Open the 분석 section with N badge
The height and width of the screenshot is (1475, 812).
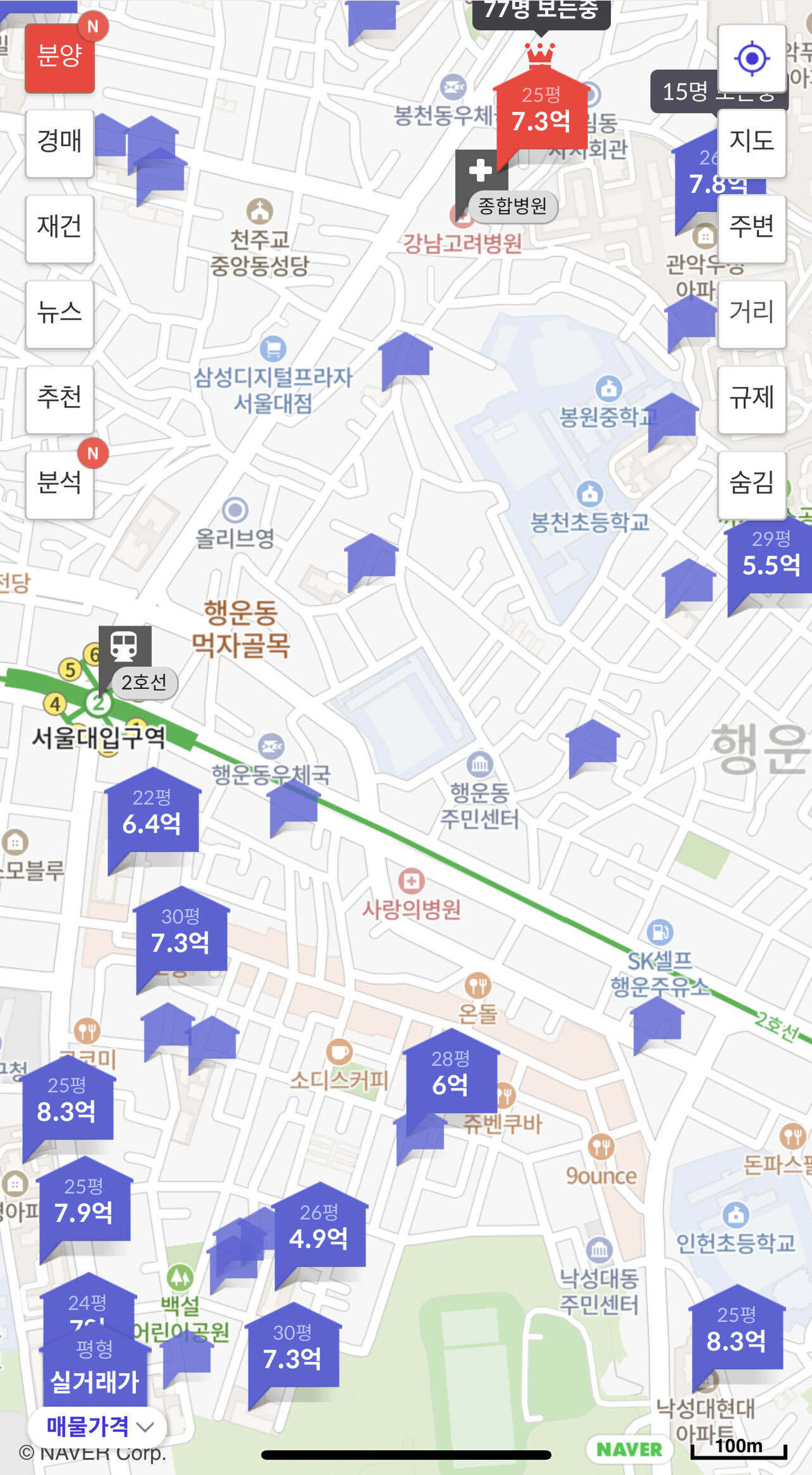click(x=59, y=485)
